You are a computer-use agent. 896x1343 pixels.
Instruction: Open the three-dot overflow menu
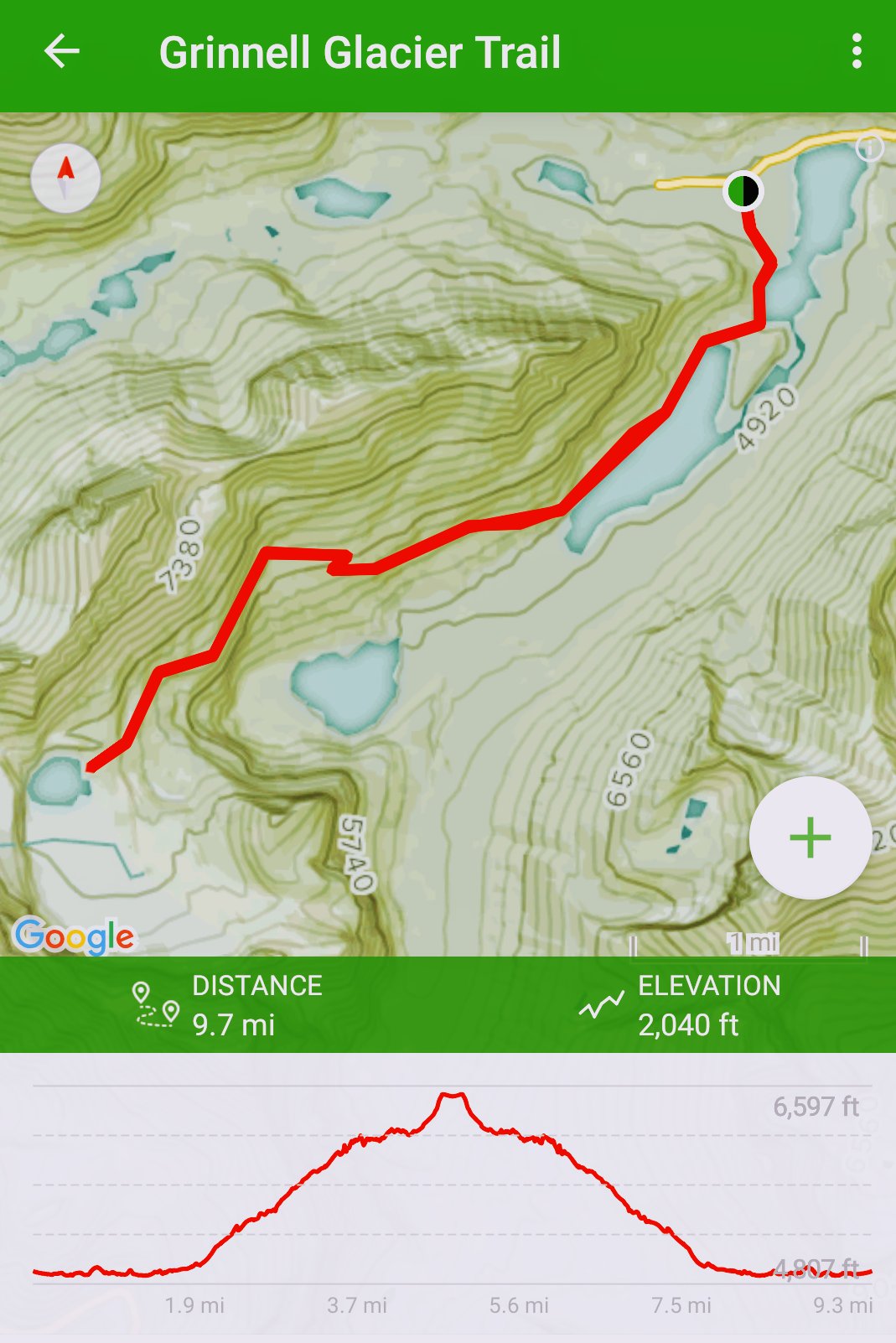(x=856, y=52)
